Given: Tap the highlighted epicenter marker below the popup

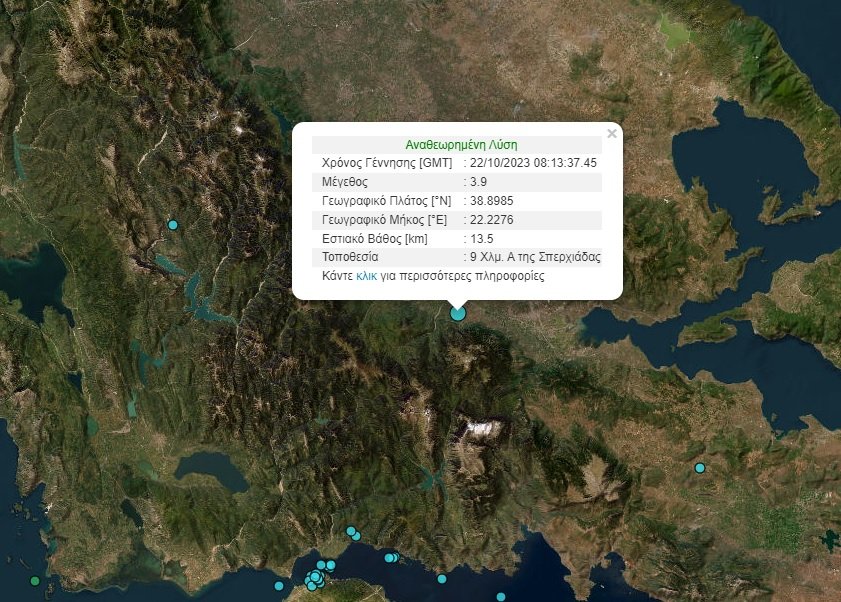Looking at the screenshot, I should point(458,313).
